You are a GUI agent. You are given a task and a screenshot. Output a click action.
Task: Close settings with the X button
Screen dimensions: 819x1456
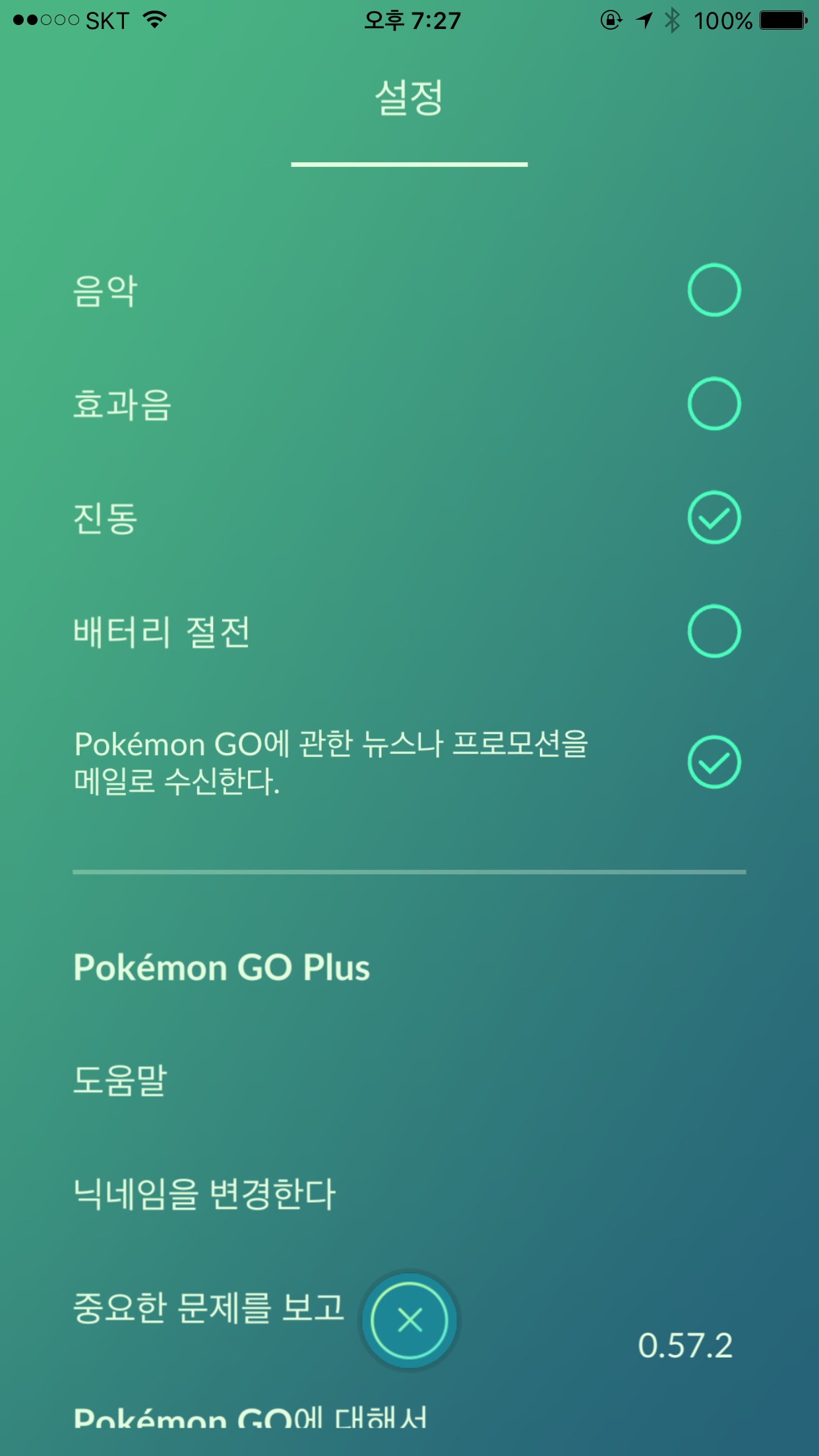point(409,1320)
